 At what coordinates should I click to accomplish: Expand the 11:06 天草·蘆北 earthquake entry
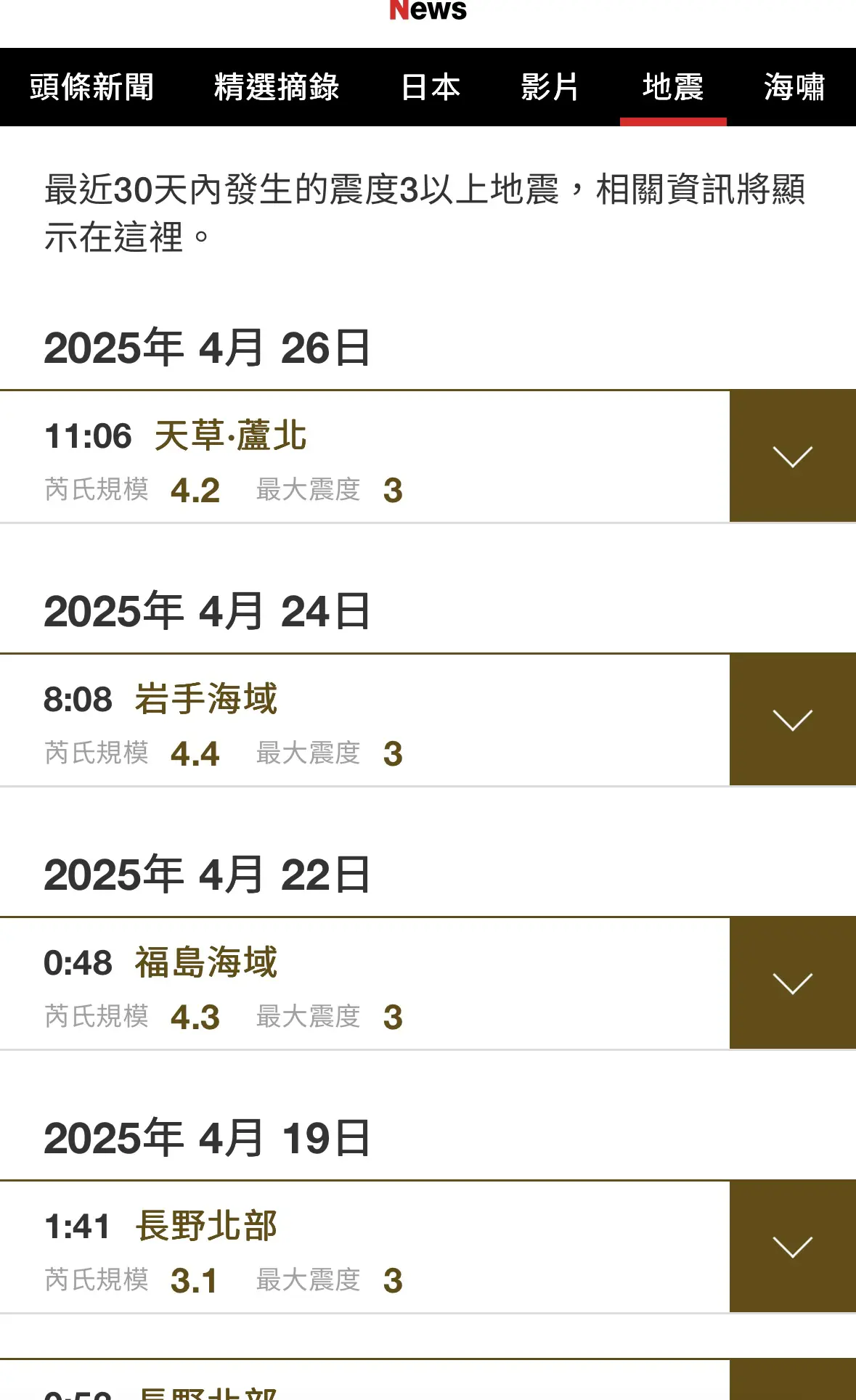[793, 457]
